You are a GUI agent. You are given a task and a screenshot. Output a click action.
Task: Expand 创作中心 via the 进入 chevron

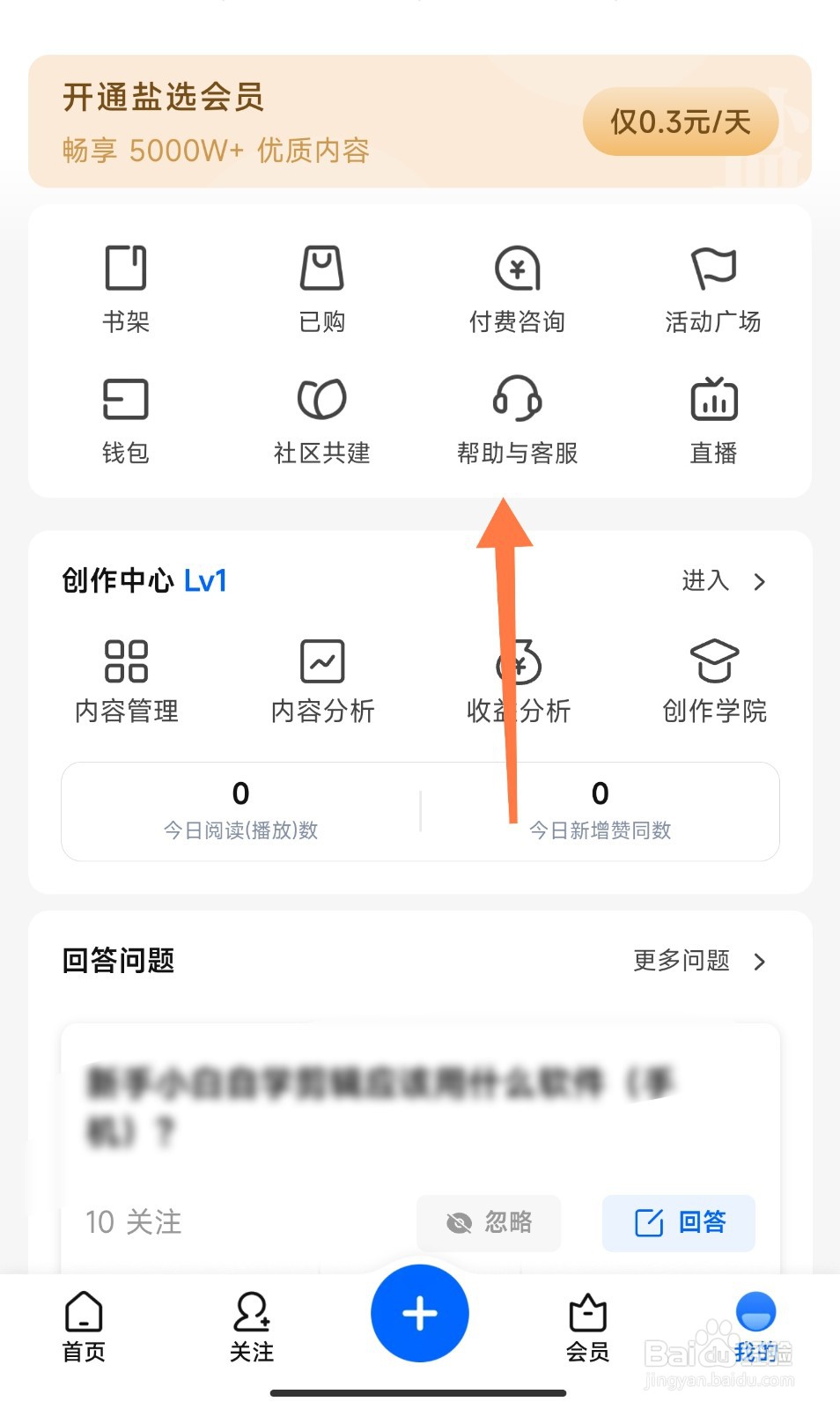pos(726,581)
